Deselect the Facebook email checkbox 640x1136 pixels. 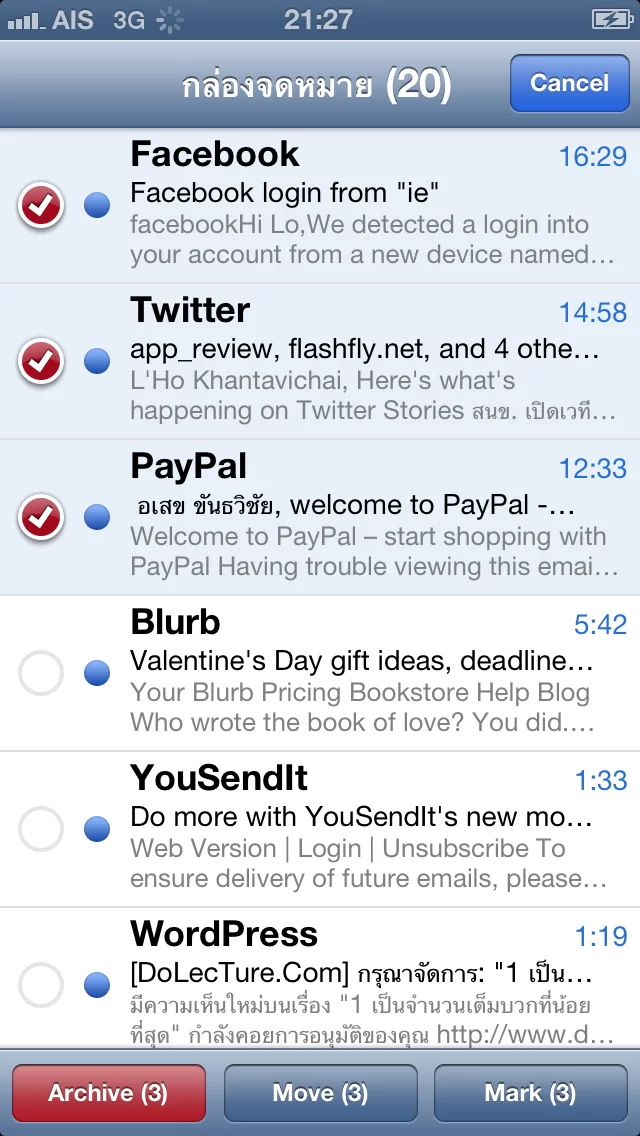click(x=41, y=206)
